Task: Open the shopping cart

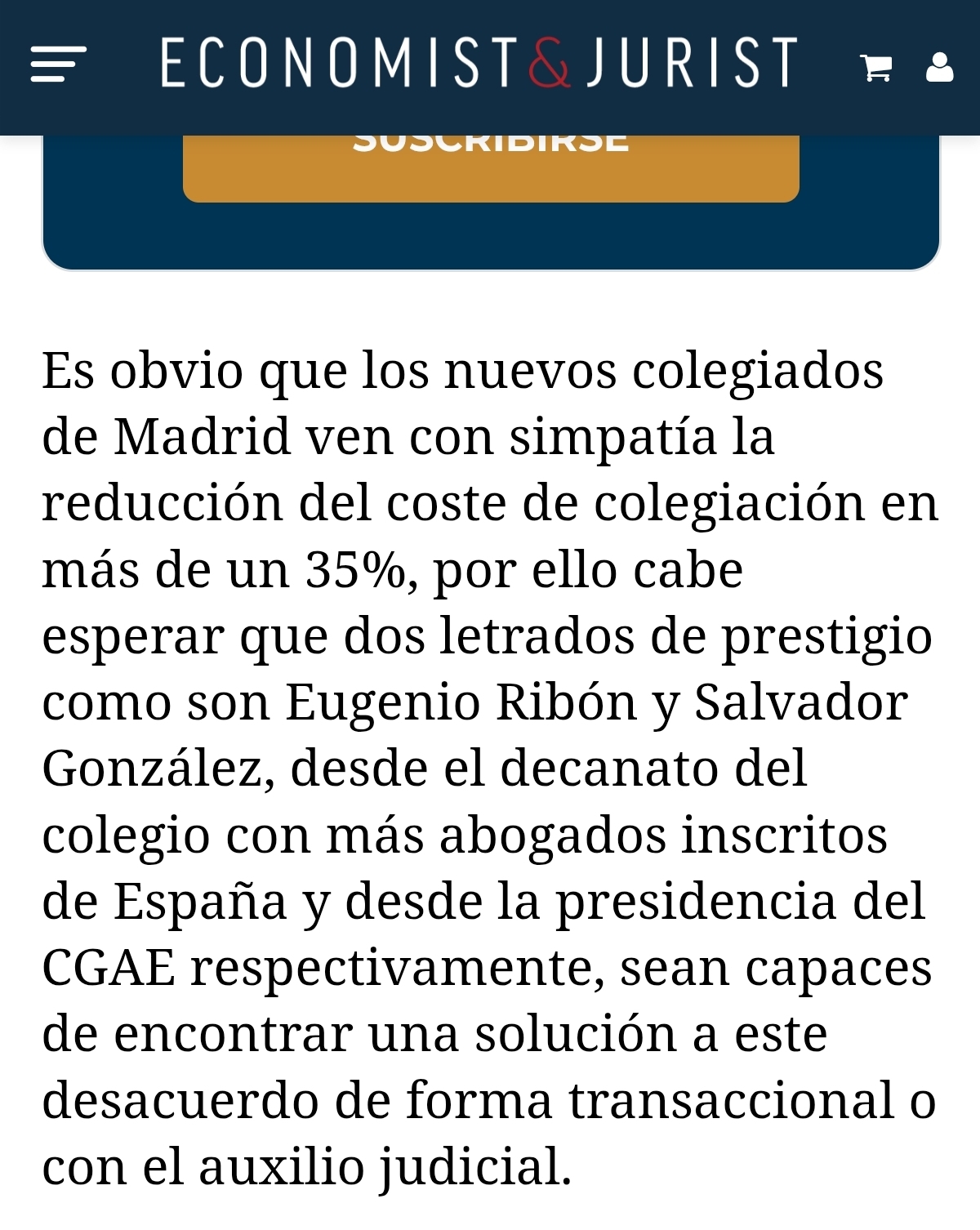Action: 875,67
